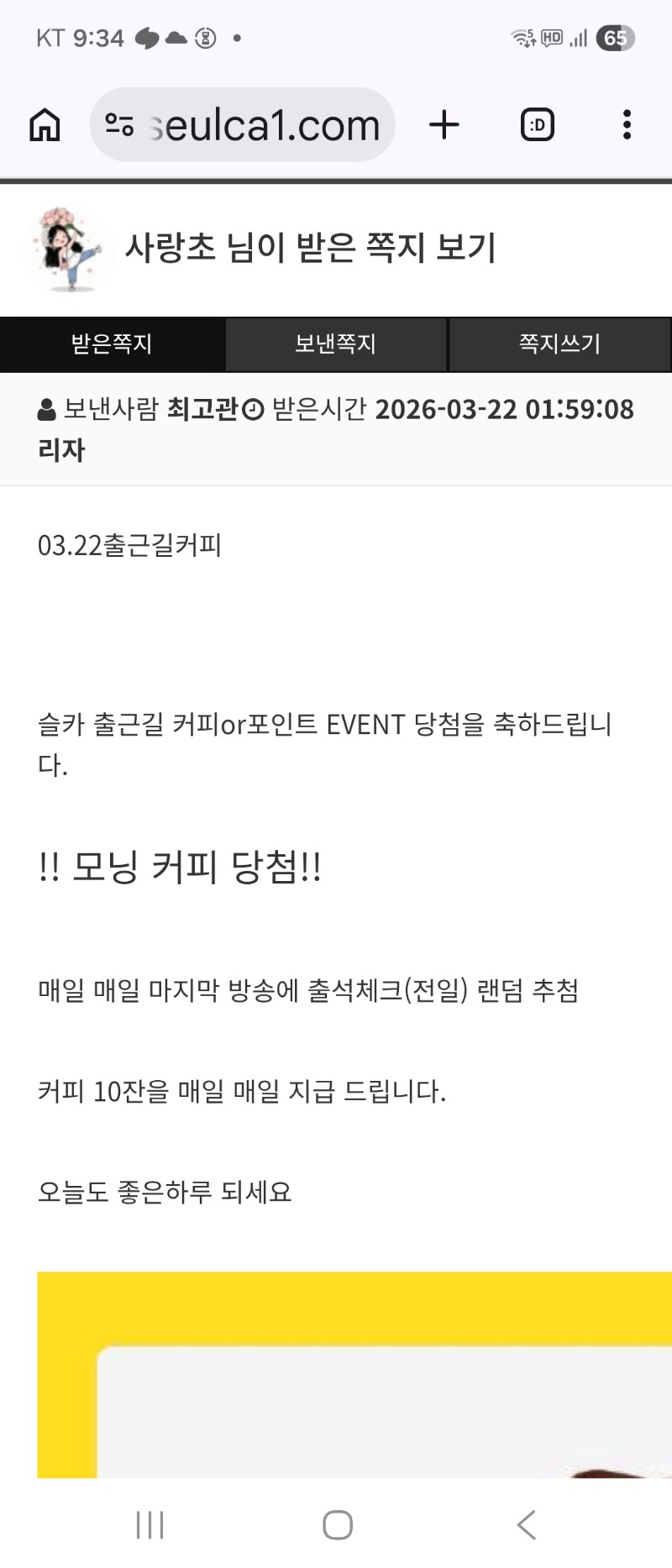Go back using the system back button
Image resolution: width=672 pixels, height=1568 pixels.
pyautogui.click(x=526, y=1524)
